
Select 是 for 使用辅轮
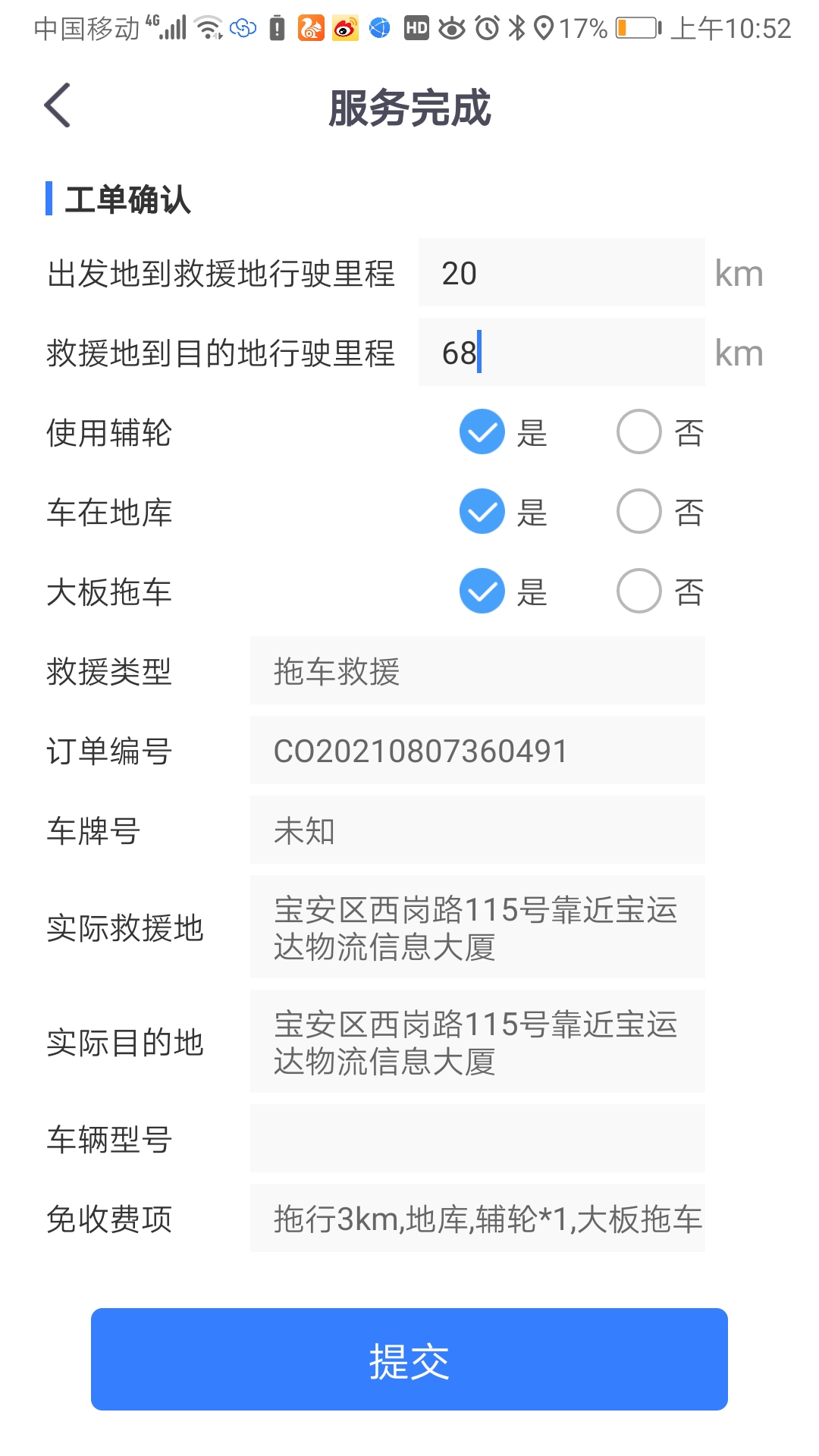(x=482, y=432)
